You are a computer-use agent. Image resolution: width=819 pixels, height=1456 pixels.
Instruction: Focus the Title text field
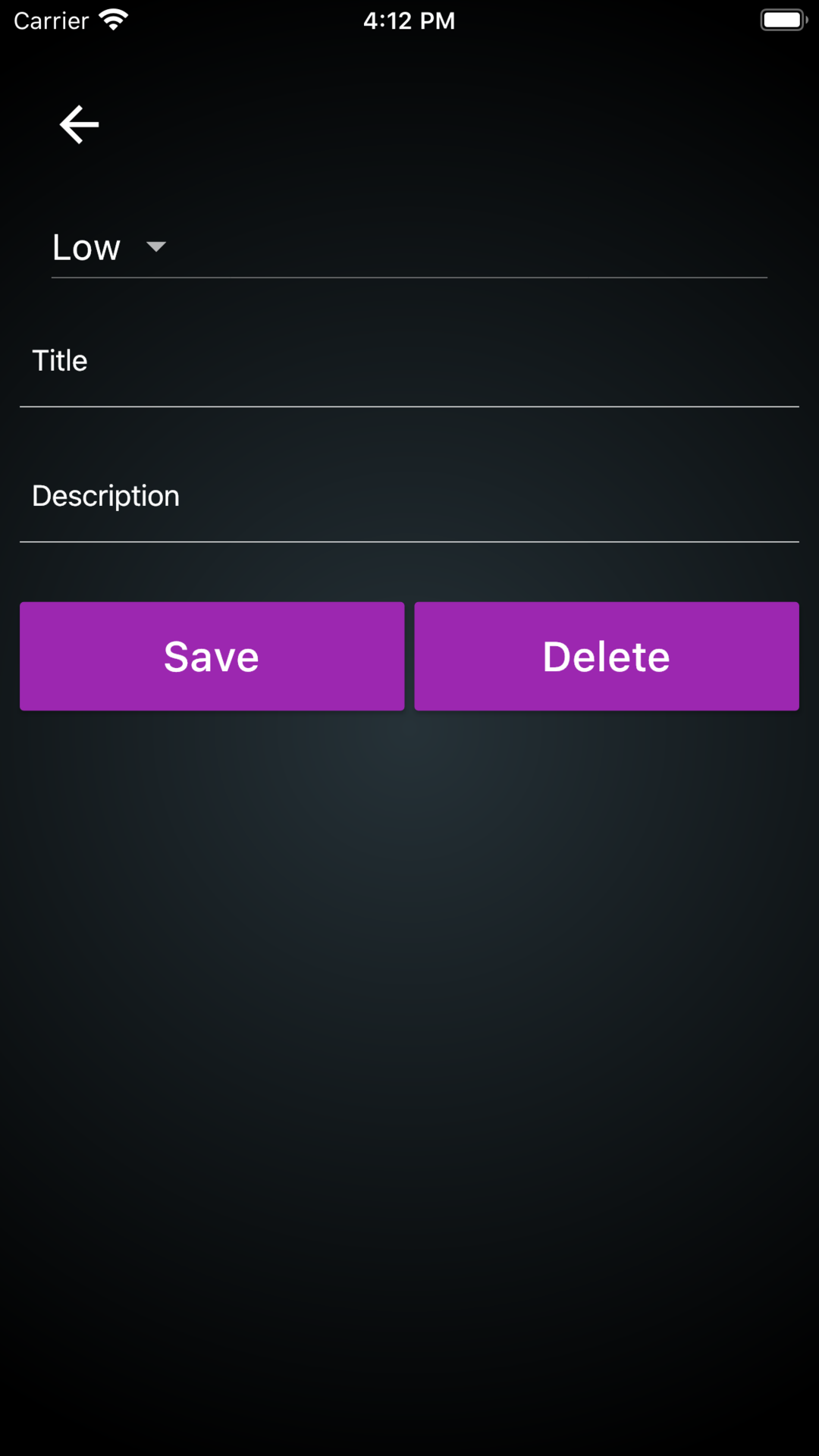click(409, 362)
